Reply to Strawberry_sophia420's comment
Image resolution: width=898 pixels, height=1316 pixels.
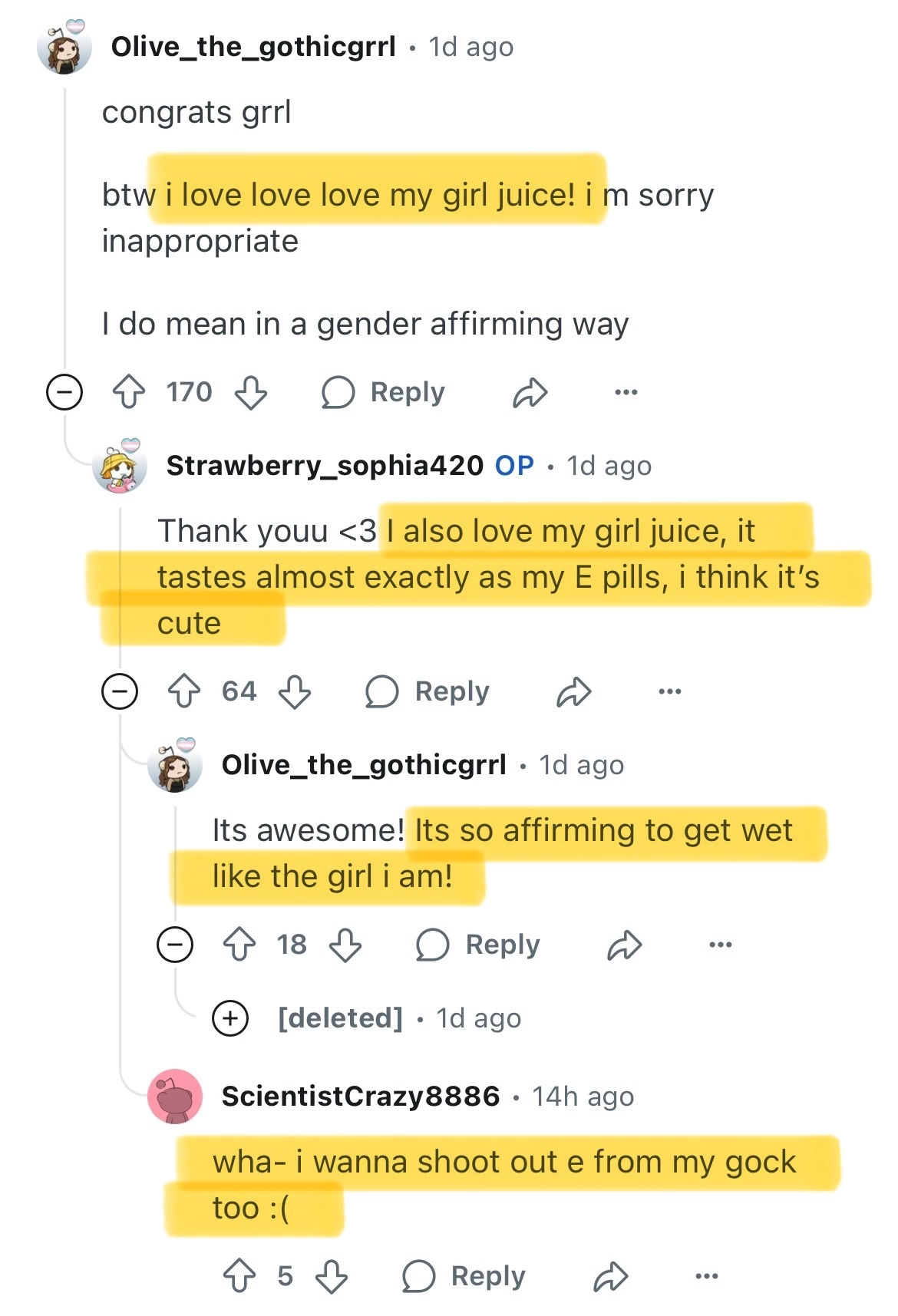point(428,691)
